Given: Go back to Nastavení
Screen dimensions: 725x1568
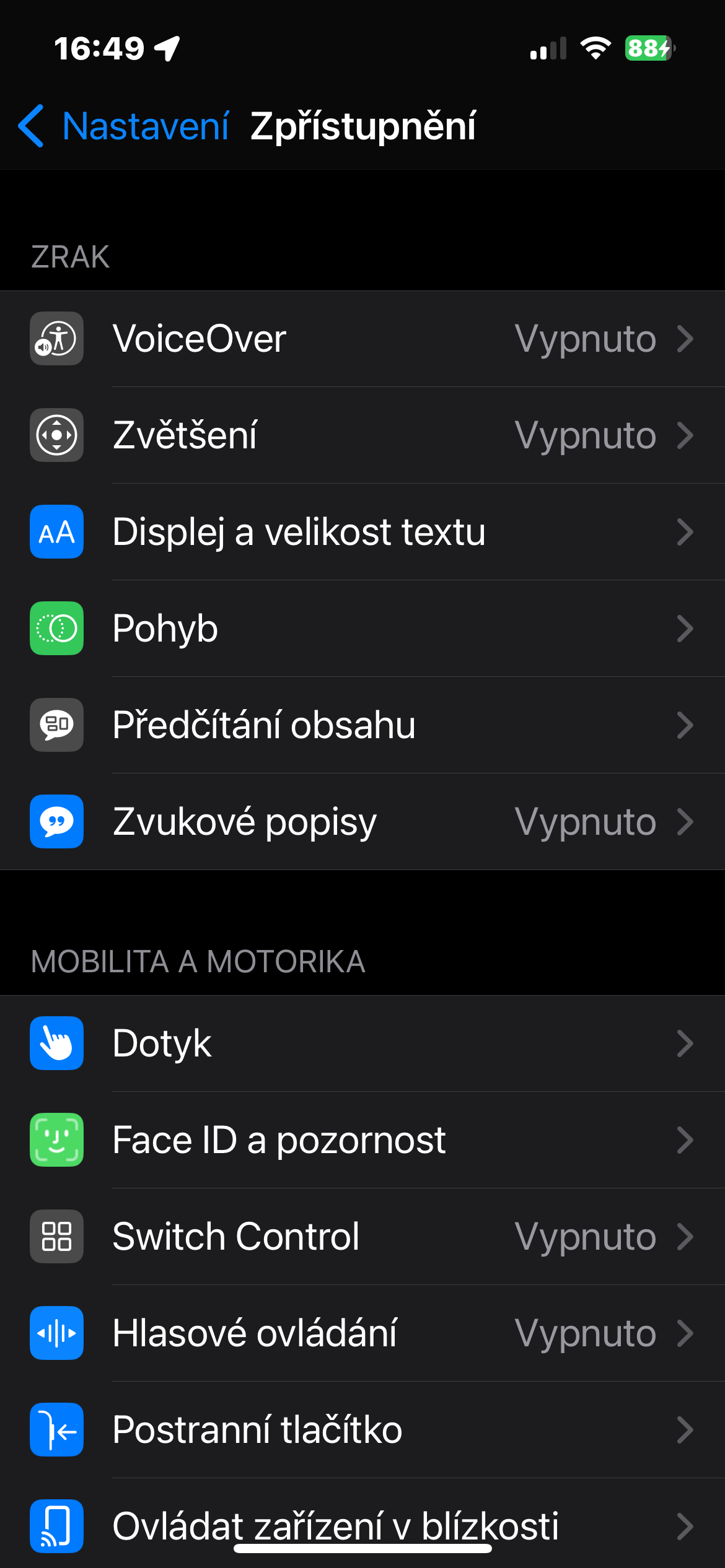Looking at the screenshot, I should (124, 126).
